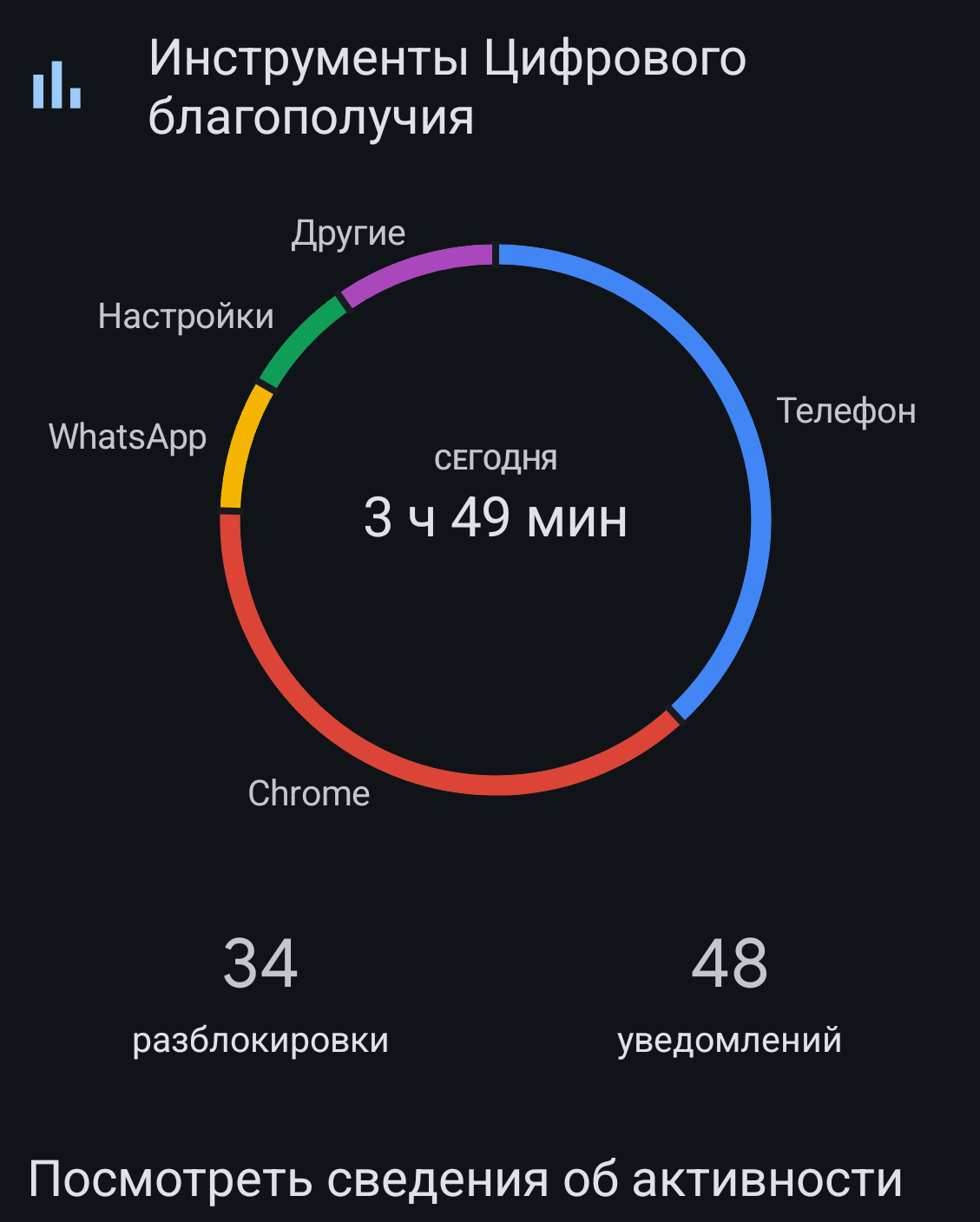The width and height of the screenshot is (980, 1222).
Task: Open Настройки usage details in chart
Action: click(186, 317)
